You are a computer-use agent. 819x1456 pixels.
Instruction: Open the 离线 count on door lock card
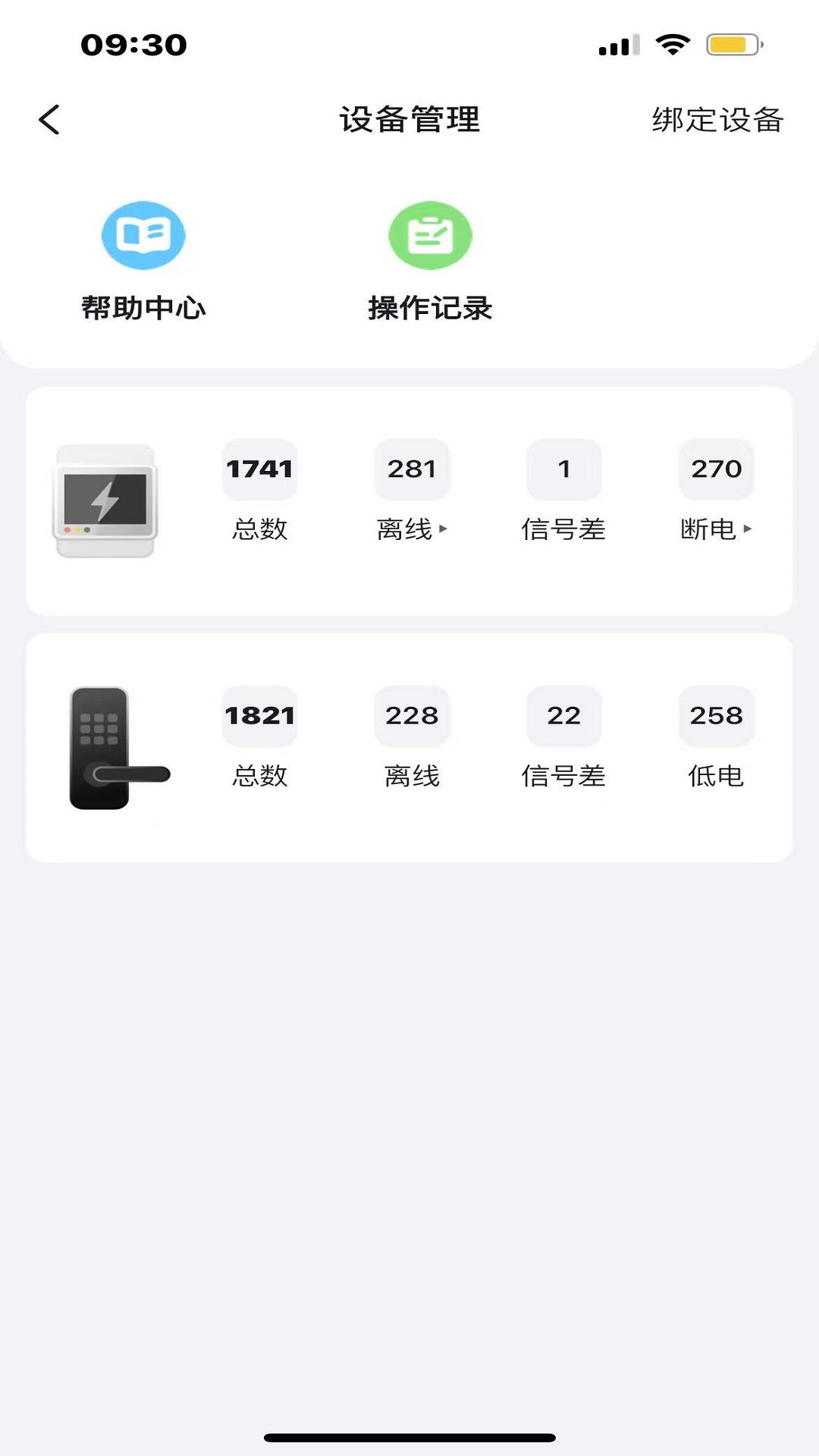click(x=411, y=716)
